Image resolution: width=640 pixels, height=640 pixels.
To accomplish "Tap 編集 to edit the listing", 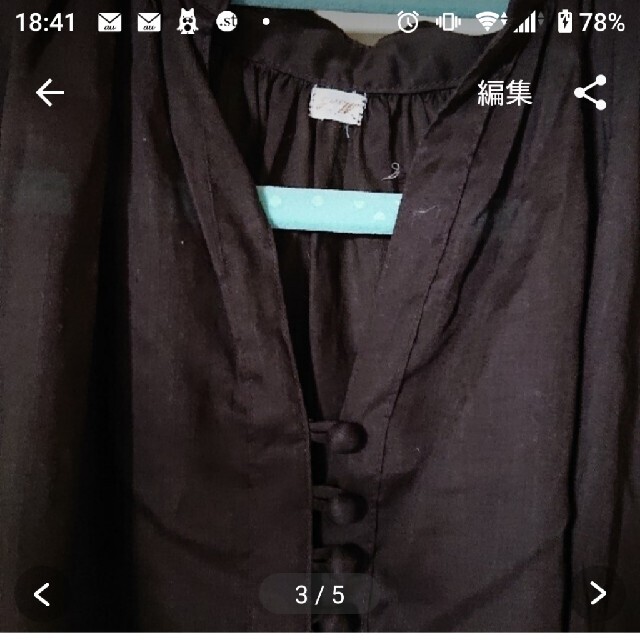I will pyautogui.click(x=505, y=94).
